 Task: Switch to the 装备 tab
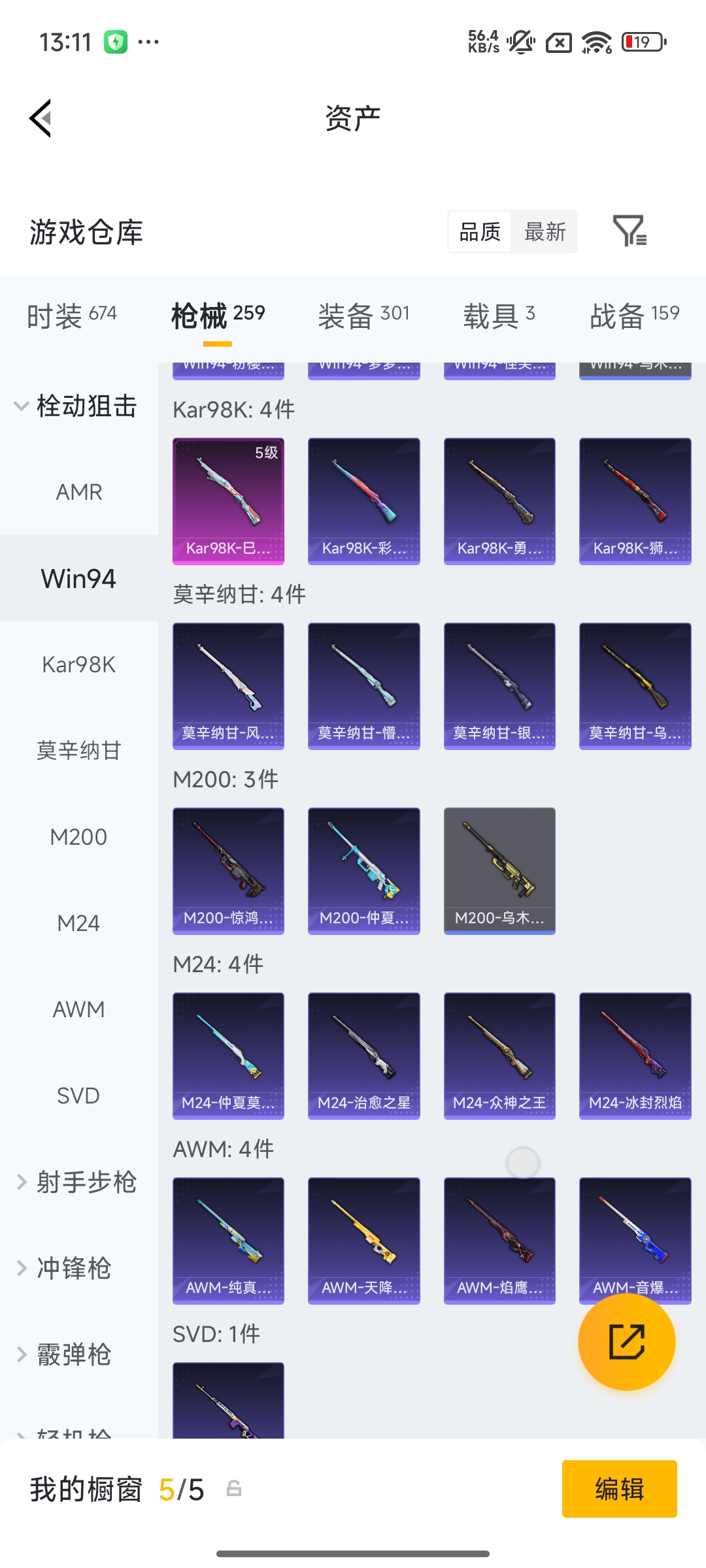(363, 316)
